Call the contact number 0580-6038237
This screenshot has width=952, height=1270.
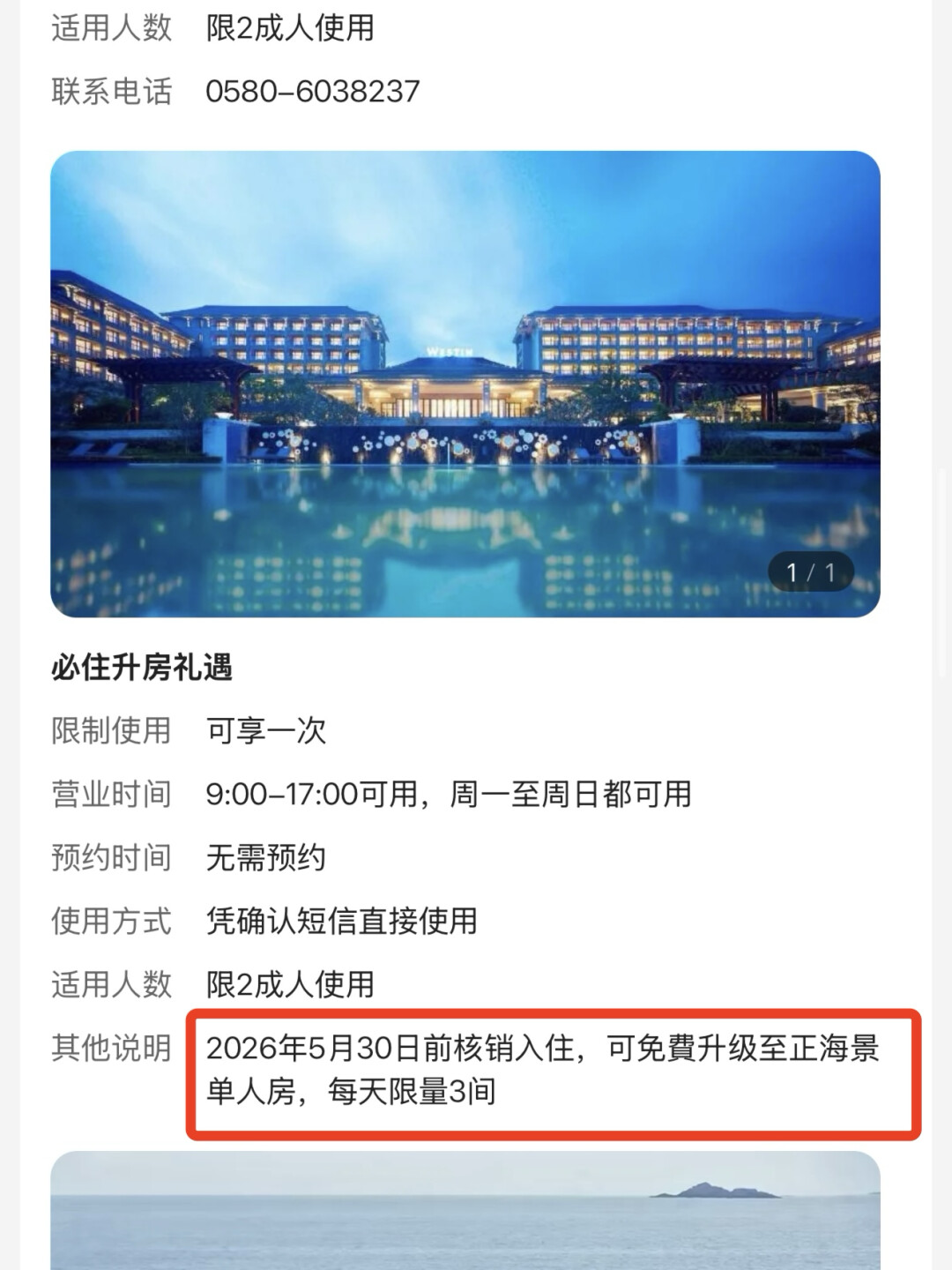tap(313, 92)
